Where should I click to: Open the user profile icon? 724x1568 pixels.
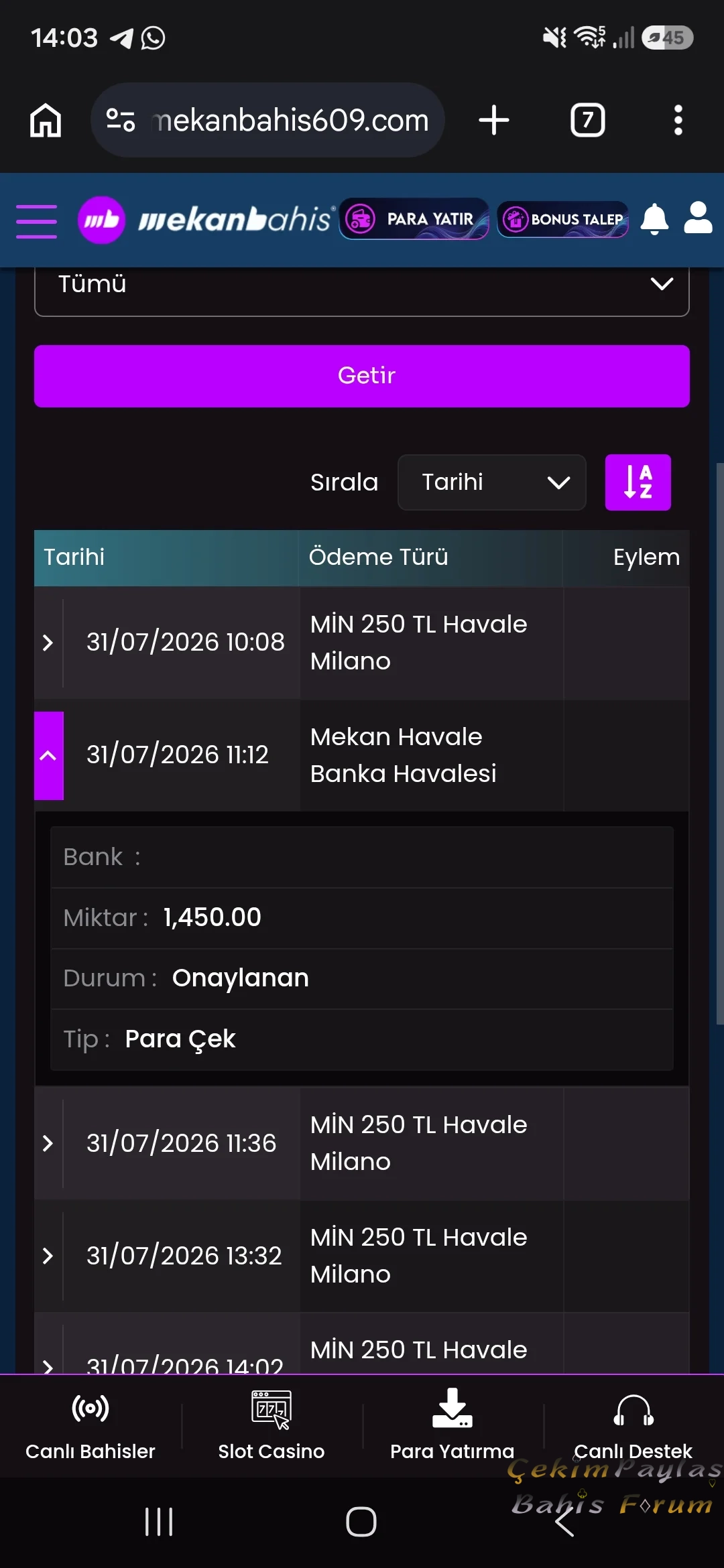[698, 218]
